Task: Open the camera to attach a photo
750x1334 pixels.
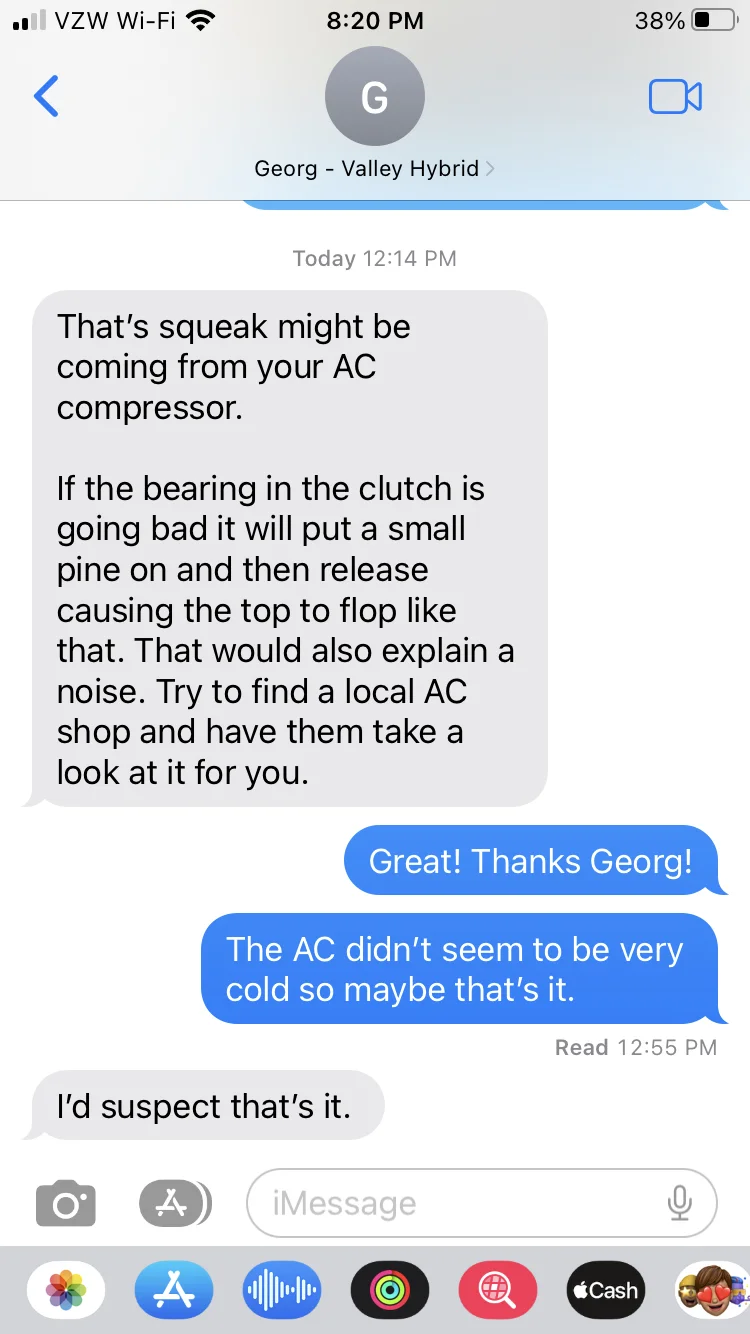Action: click(x=66, y=1203)
